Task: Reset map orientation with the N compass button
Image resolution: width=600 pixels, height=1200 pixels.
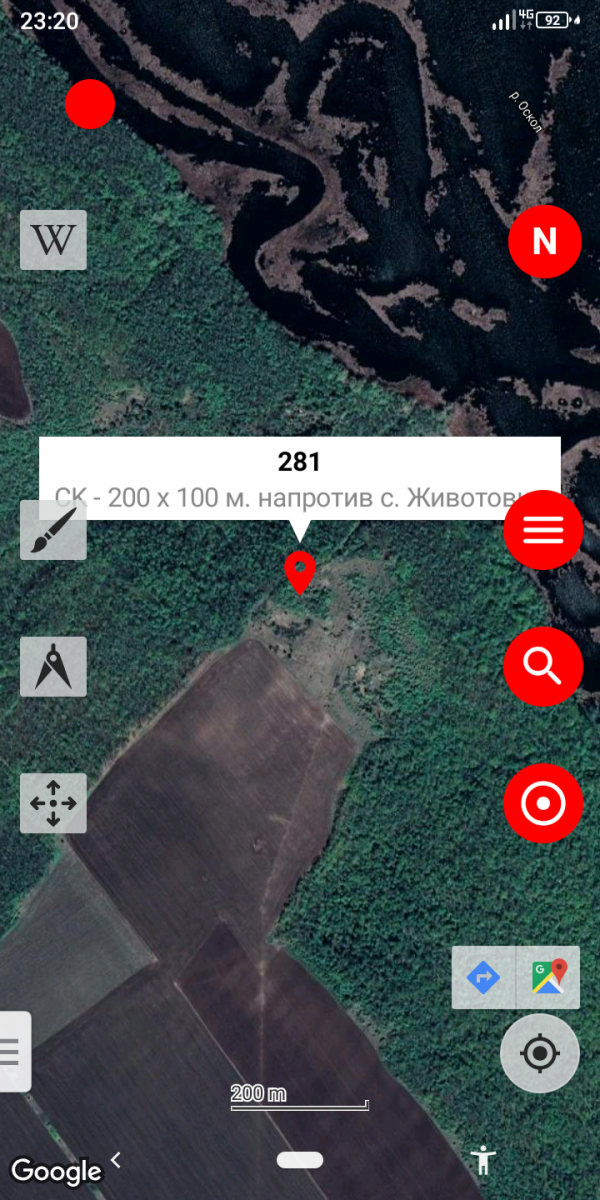Action: pyautogui.click(x=544, y=242)
